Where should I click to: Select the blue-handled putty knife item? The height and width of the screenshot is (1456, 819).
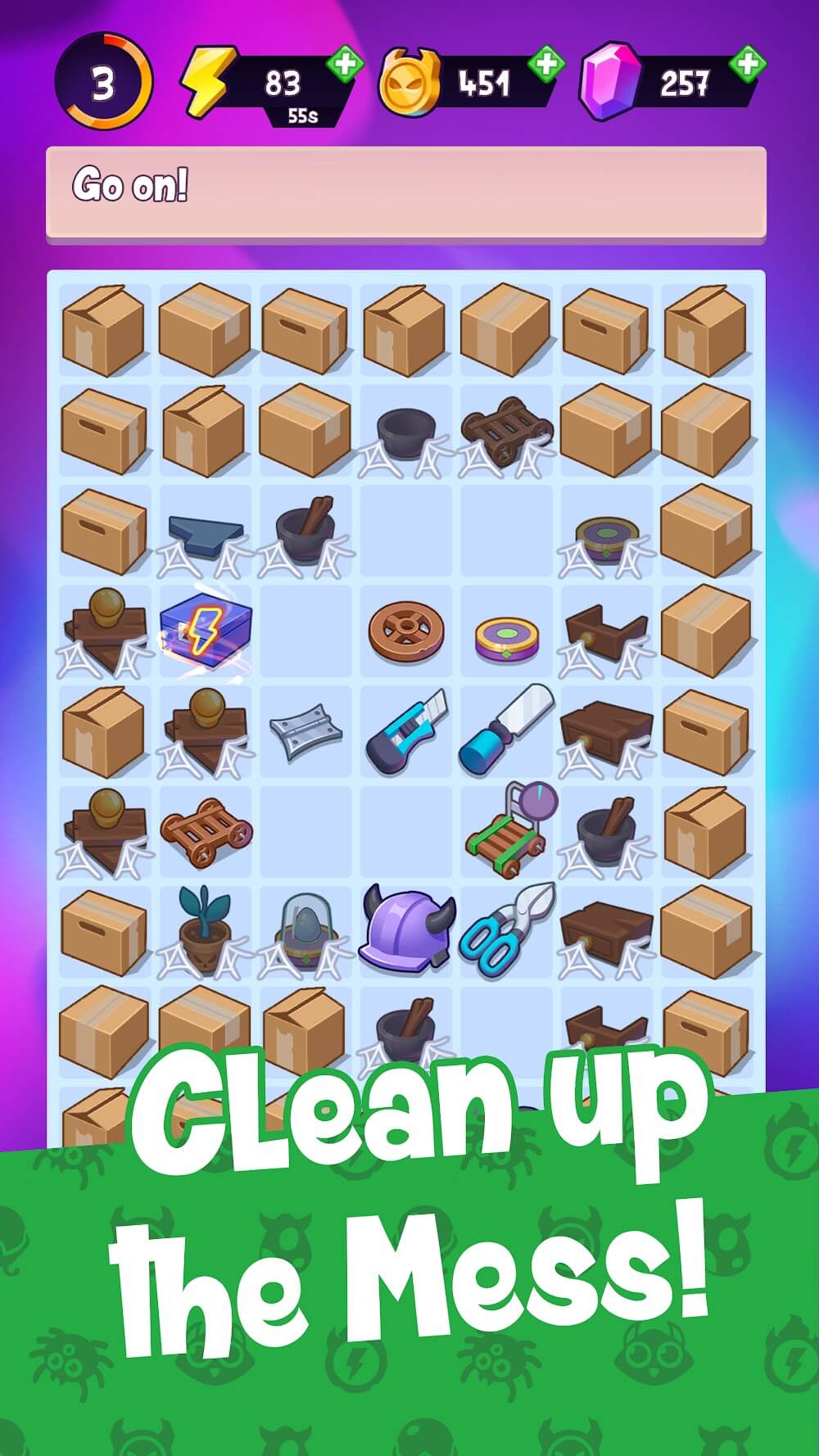(x=507, y=730)
